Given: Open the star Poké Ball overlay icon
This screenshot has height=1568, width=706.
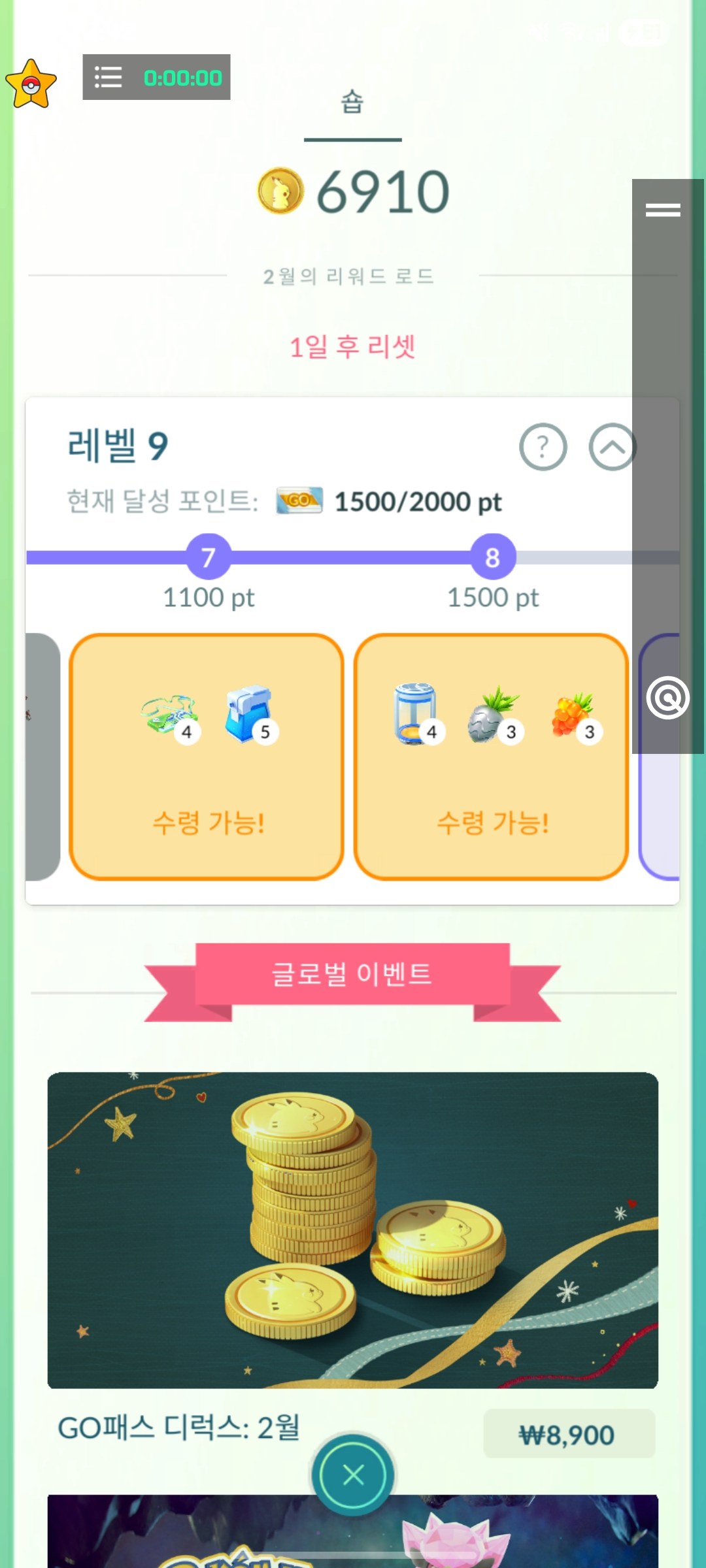Looking at the screenshot, I should (x=31, y=84).
